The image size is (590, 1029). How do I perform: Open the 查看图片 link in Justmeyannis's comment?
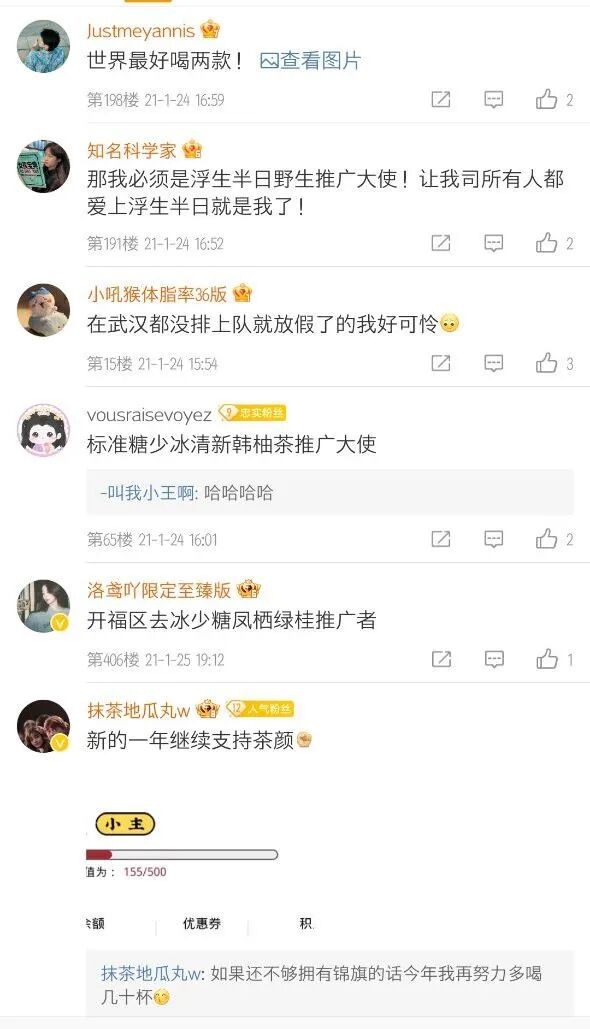310,61
